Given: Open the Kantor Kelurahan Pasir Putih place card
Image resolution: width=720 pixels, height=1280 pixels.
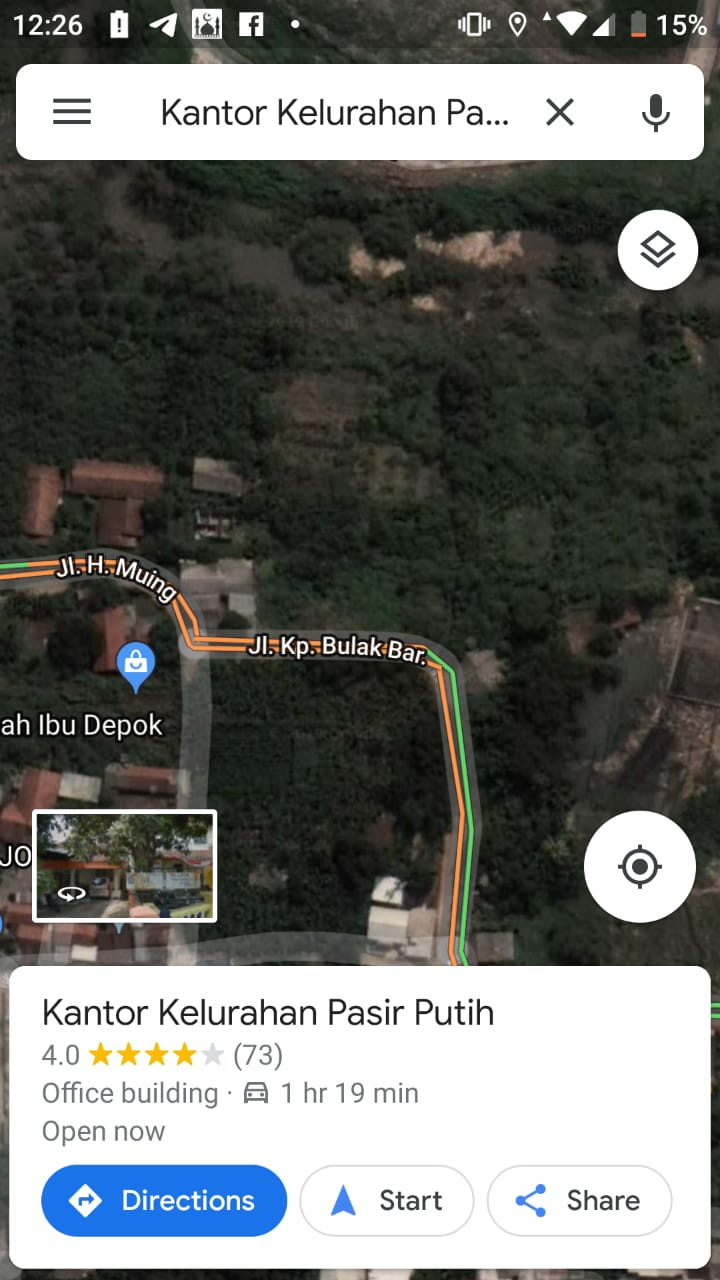Looking at the screenshot, I should pos(268,1013).
